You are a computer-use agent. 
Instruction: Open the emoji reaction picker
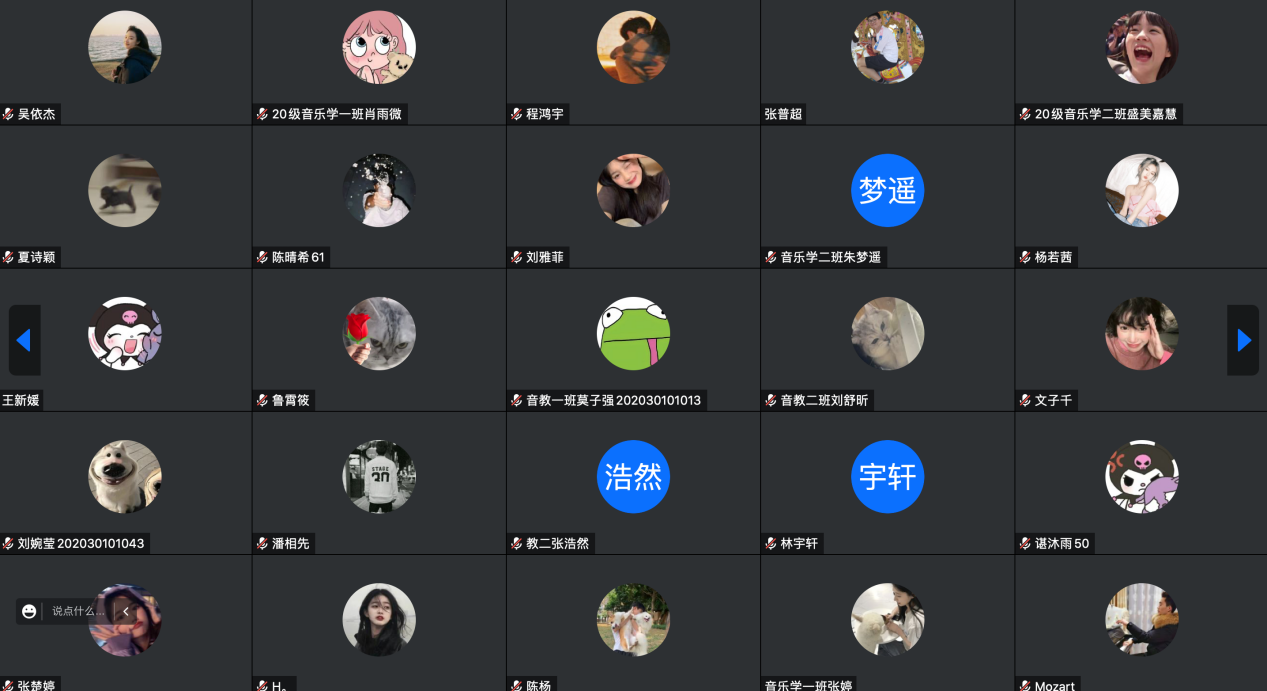click(29, 611)
